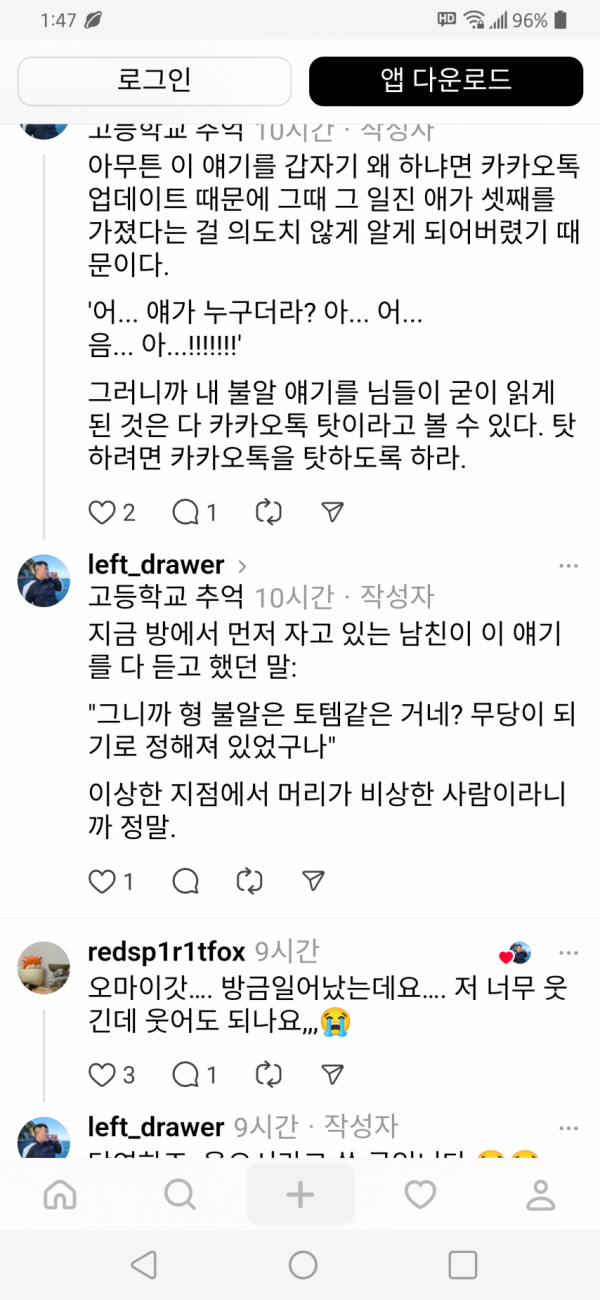Open replies on the 카카오톡 탓 post

[187, 513]
